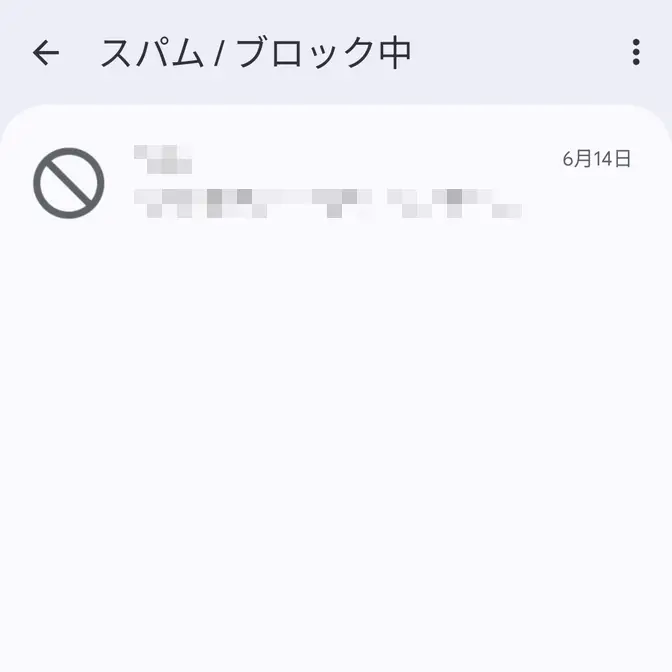Open the overflow menu

pos(636,53)
